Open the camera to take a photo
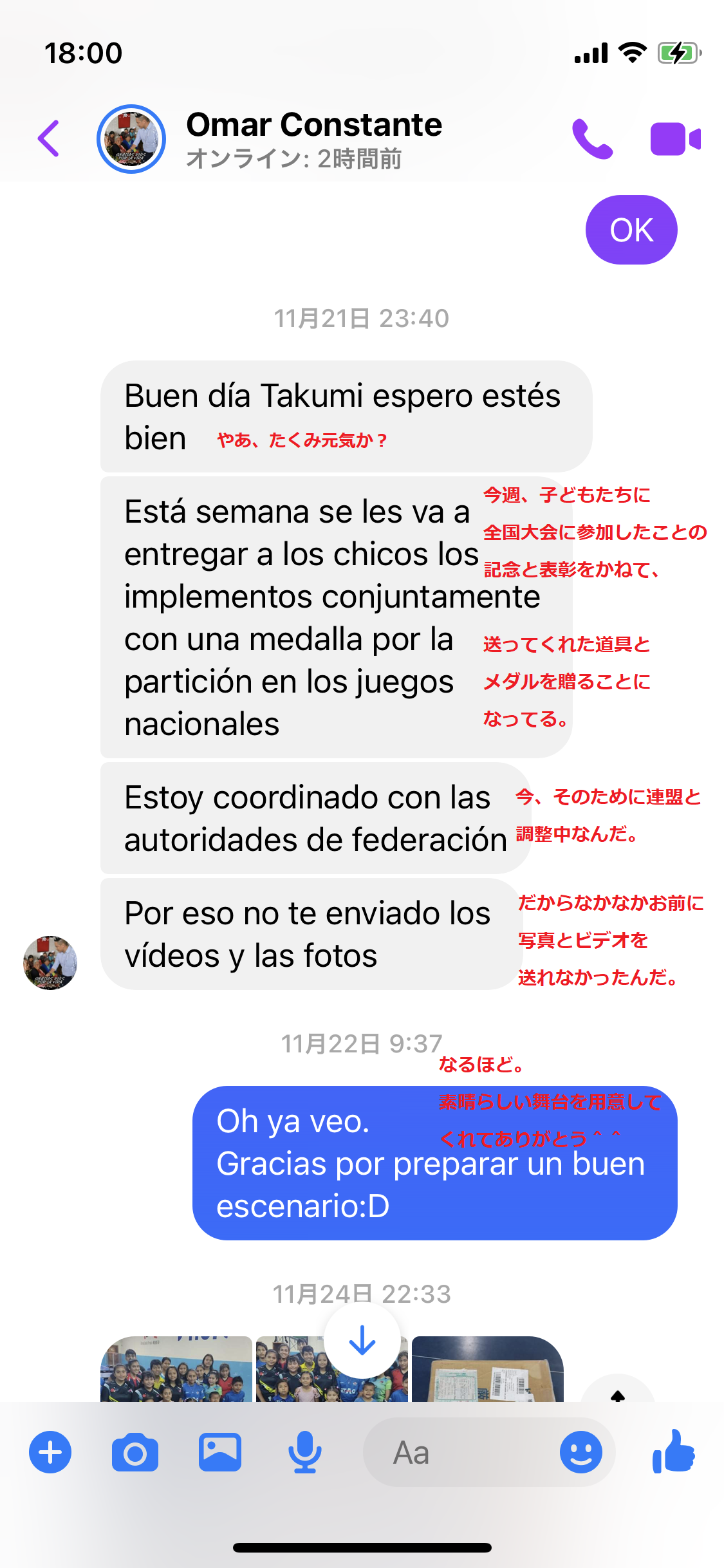Viewport: 724px width, 1568px height. coord(135,1452)
